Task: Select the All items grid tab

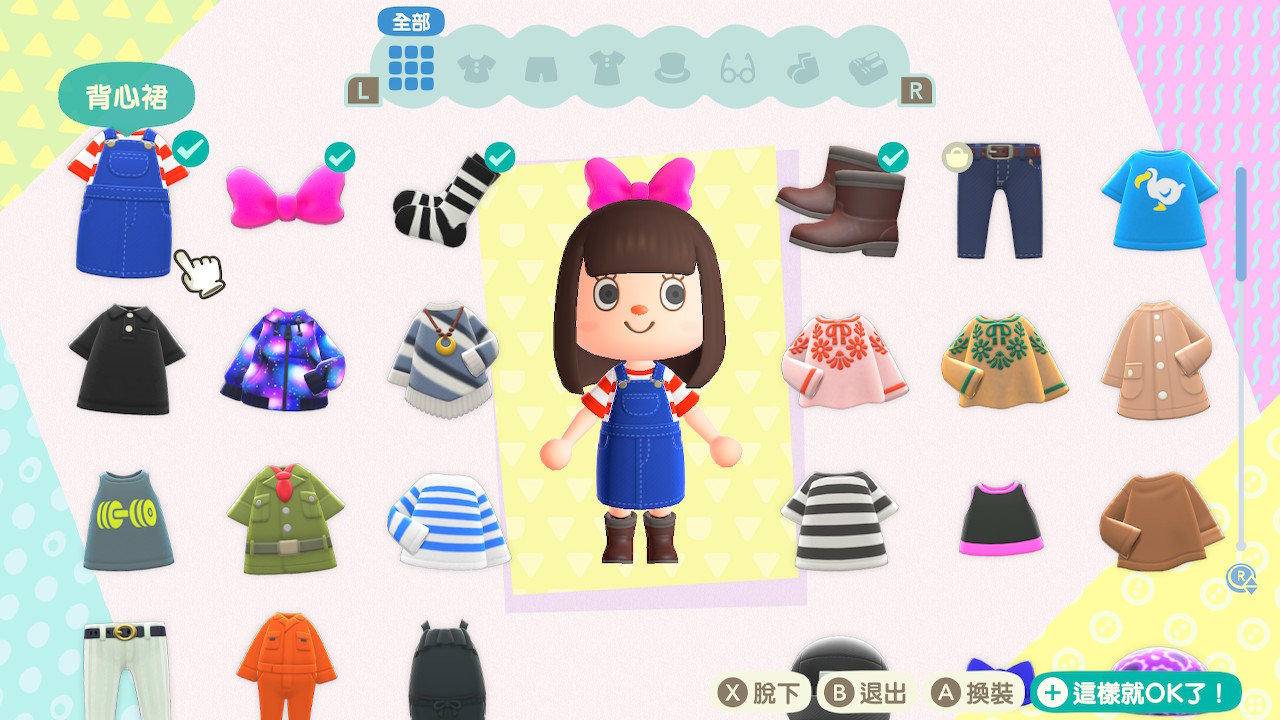Action: pyautogui.click(x=411, y=68)
